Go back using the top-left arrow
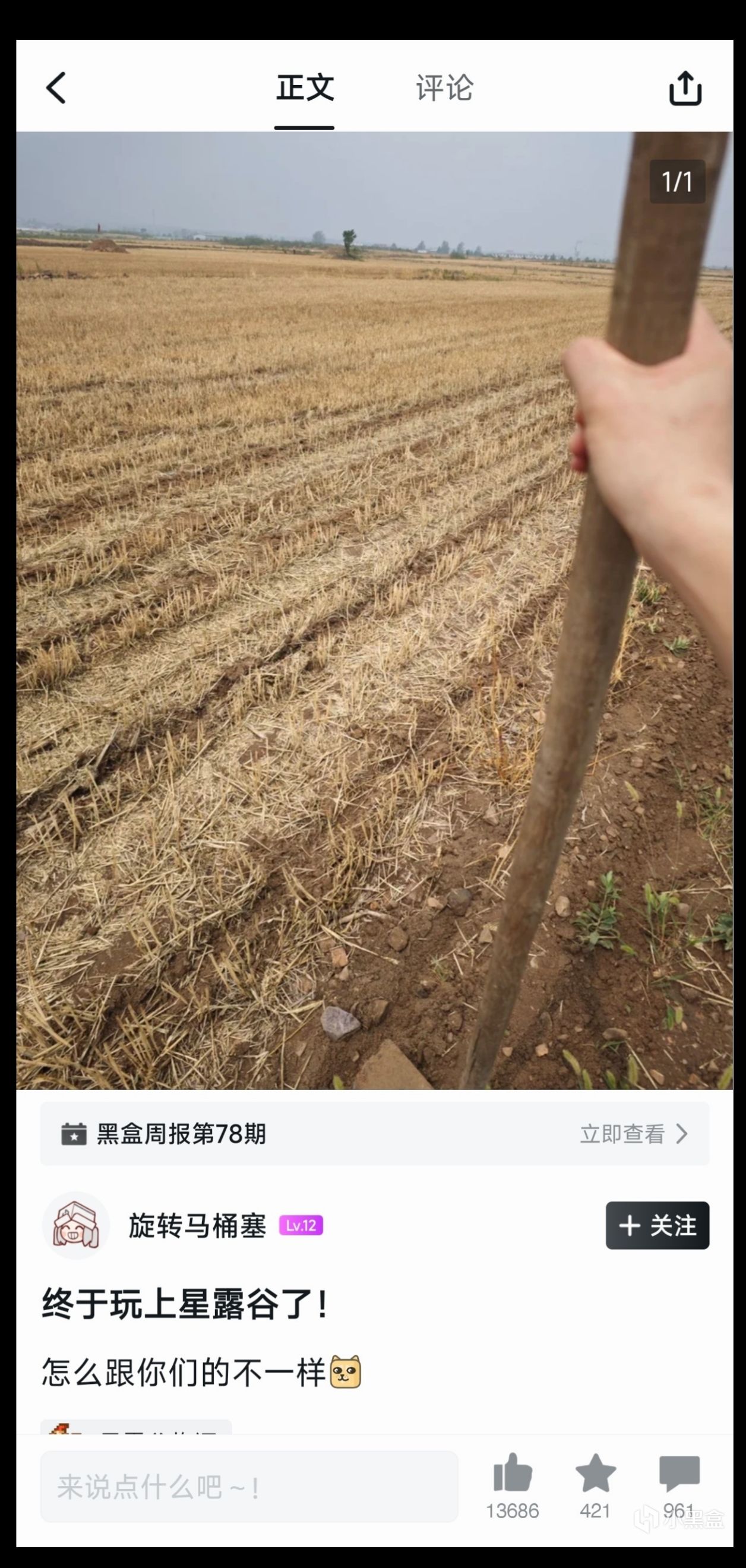746x1568 pixels. pos(56,88)
